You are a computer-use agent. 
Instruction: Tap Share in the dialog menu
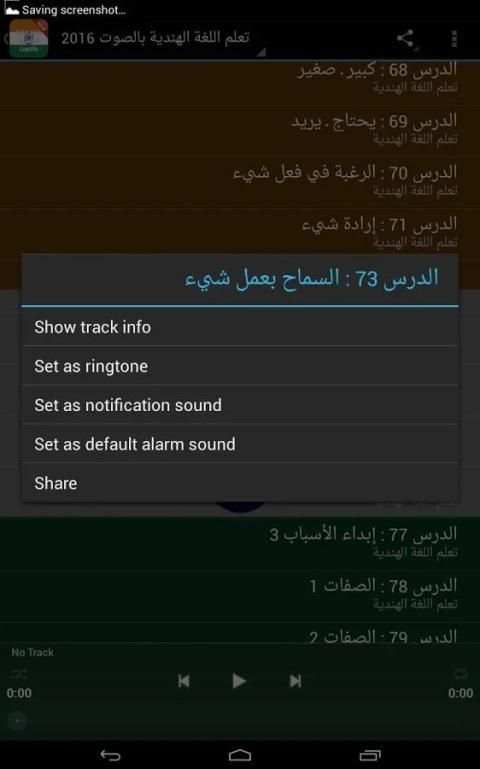[240, 483]
